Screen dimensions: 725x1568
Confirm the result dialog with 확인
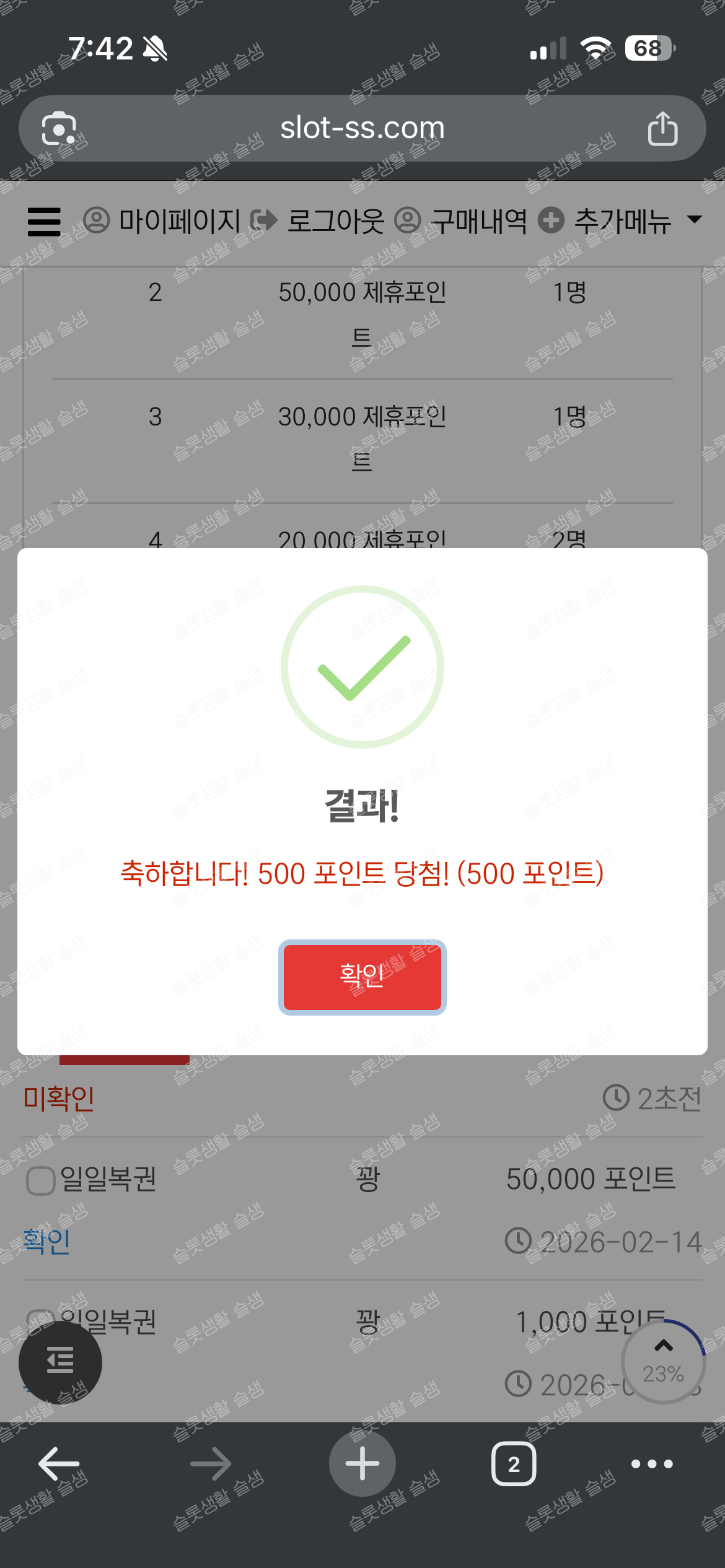point(362,977)
